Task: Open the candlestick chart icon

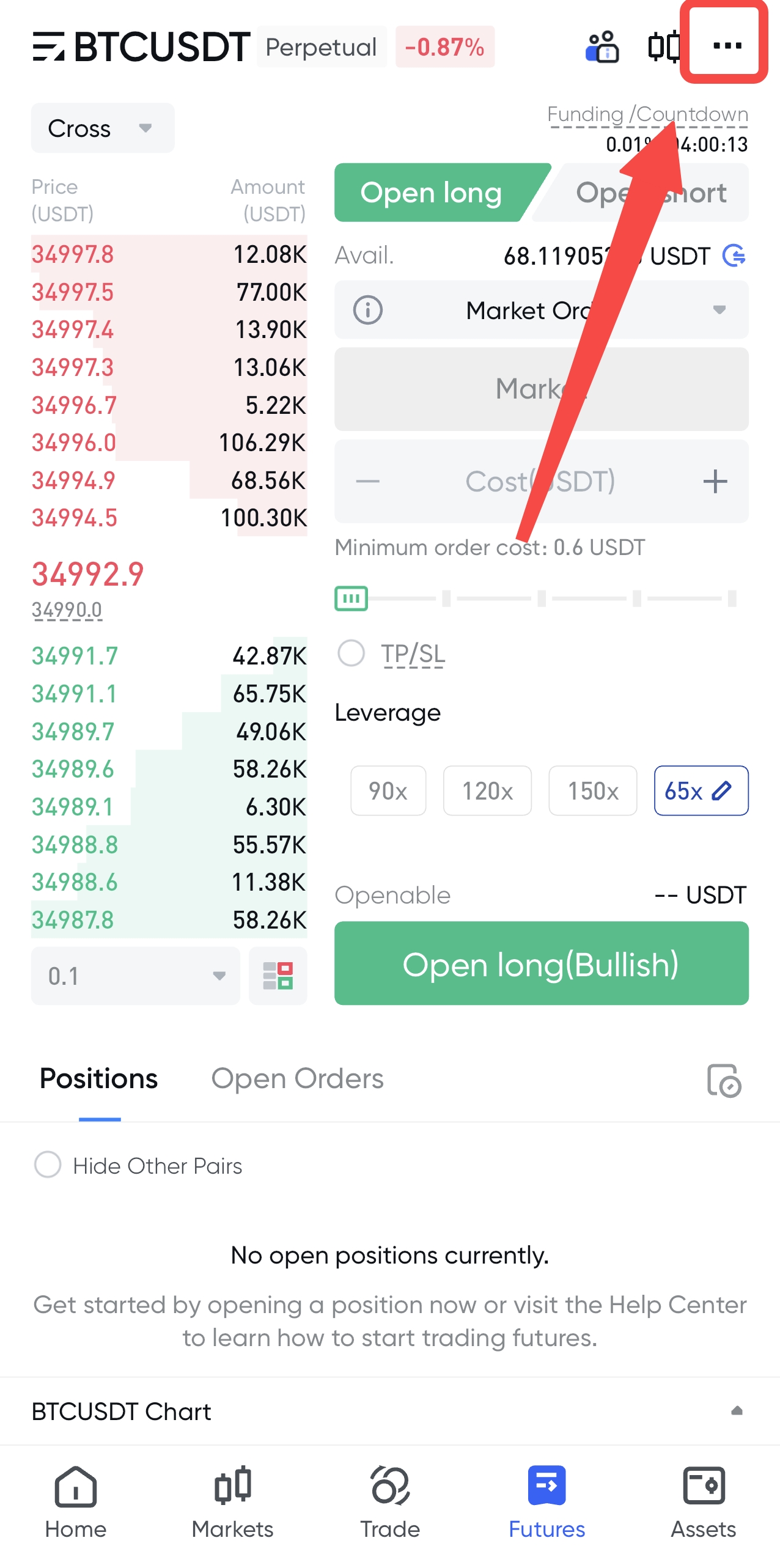Action: 664,46
